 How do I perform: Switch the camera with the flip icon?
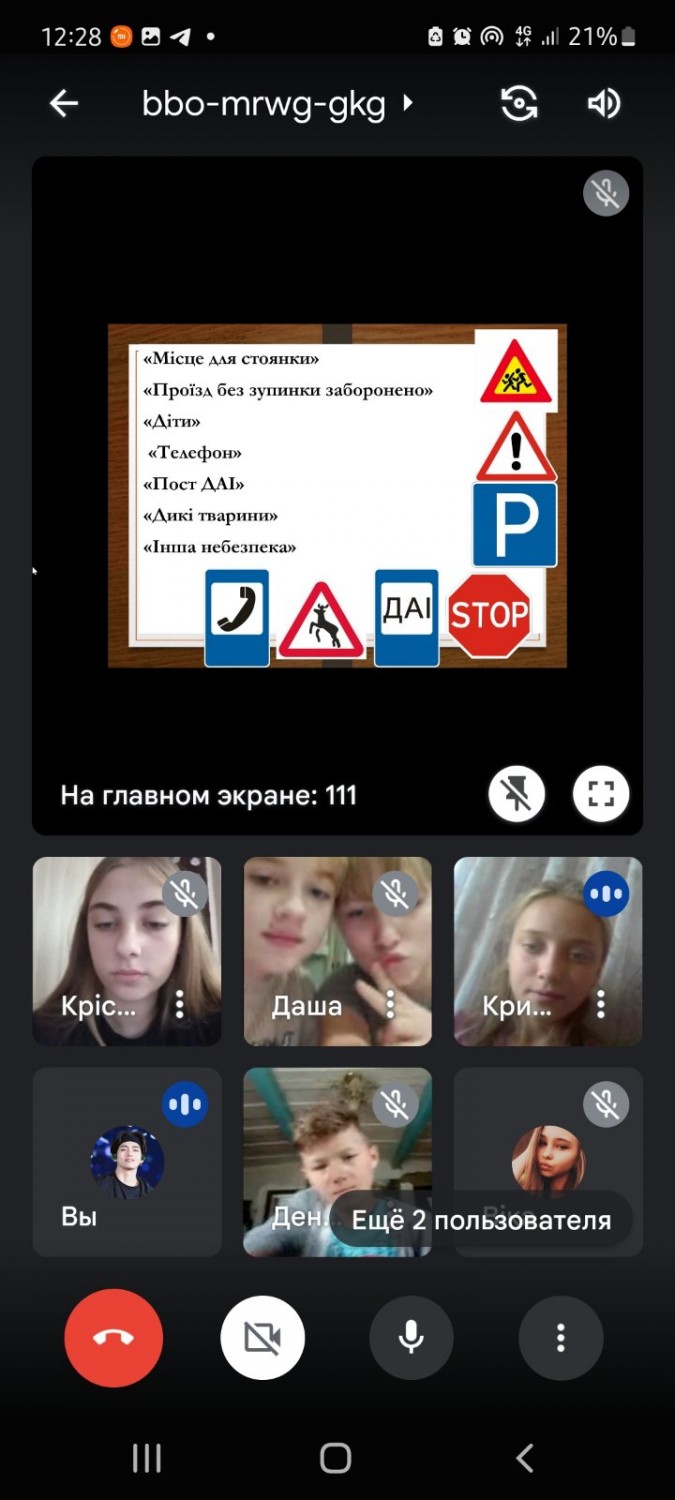pyautogui.click(x=519, y=103)
